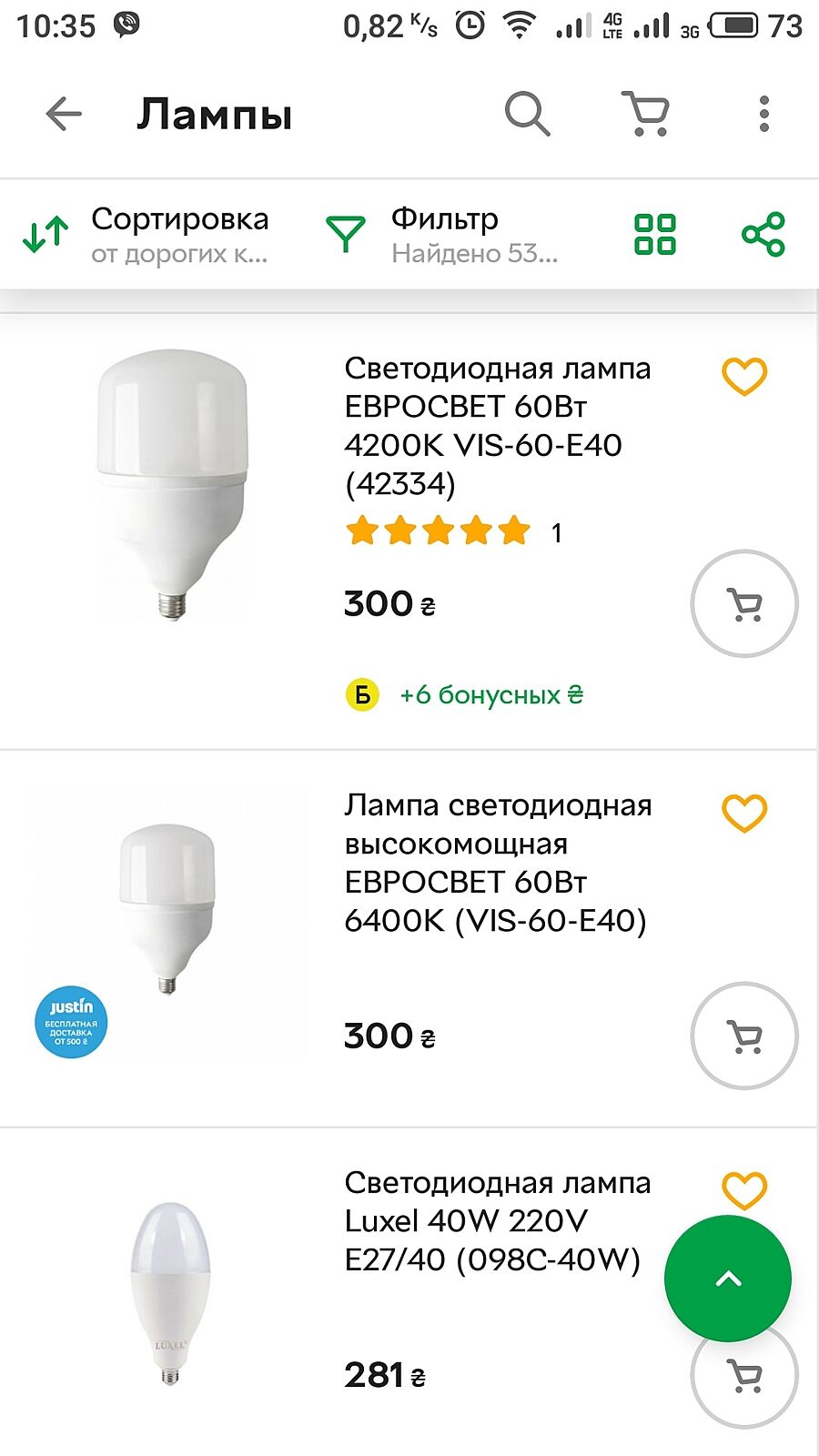Jump back to top of list
819x1456 pixels.
pyautogui.click(x=728, y=1279)
